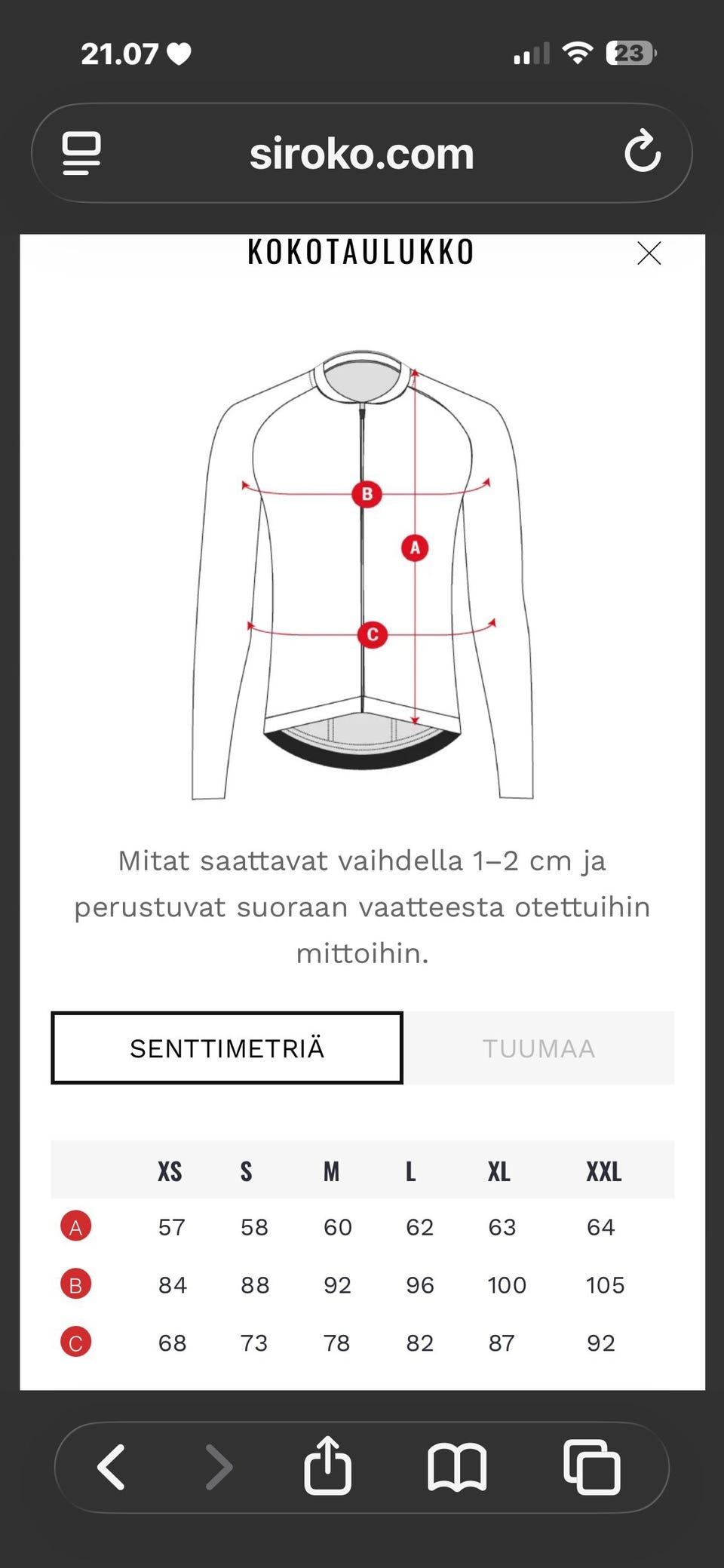Select the XS size column header
Image resolution: width=724 pixels, height=1568 pixels.
coord(170,1171)
